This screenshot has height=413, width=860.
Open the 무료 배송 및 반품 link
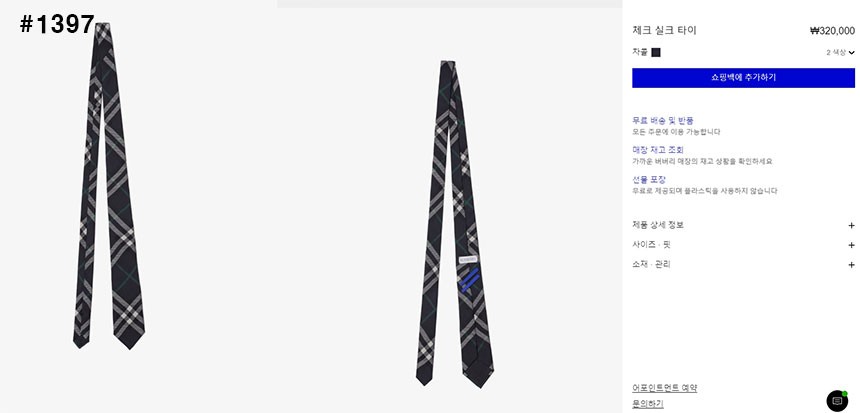point(662,120)
